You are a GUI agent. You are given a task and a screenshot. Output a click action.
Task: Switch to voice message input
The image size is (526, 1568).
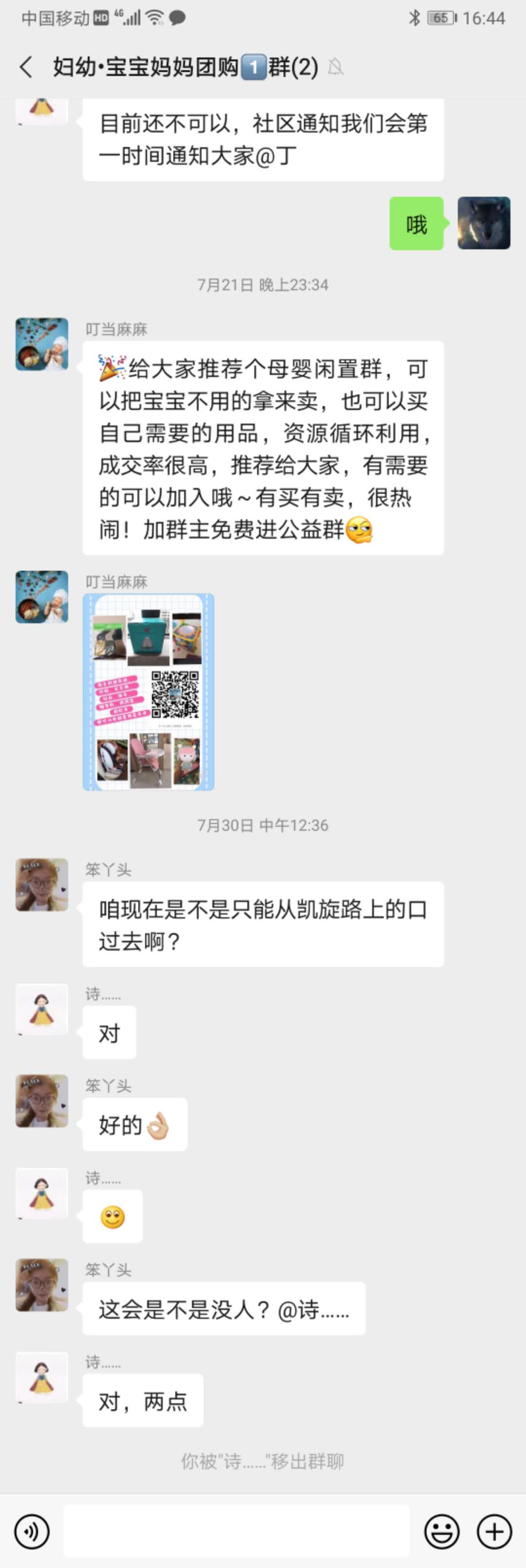(x=32, y=1531)
